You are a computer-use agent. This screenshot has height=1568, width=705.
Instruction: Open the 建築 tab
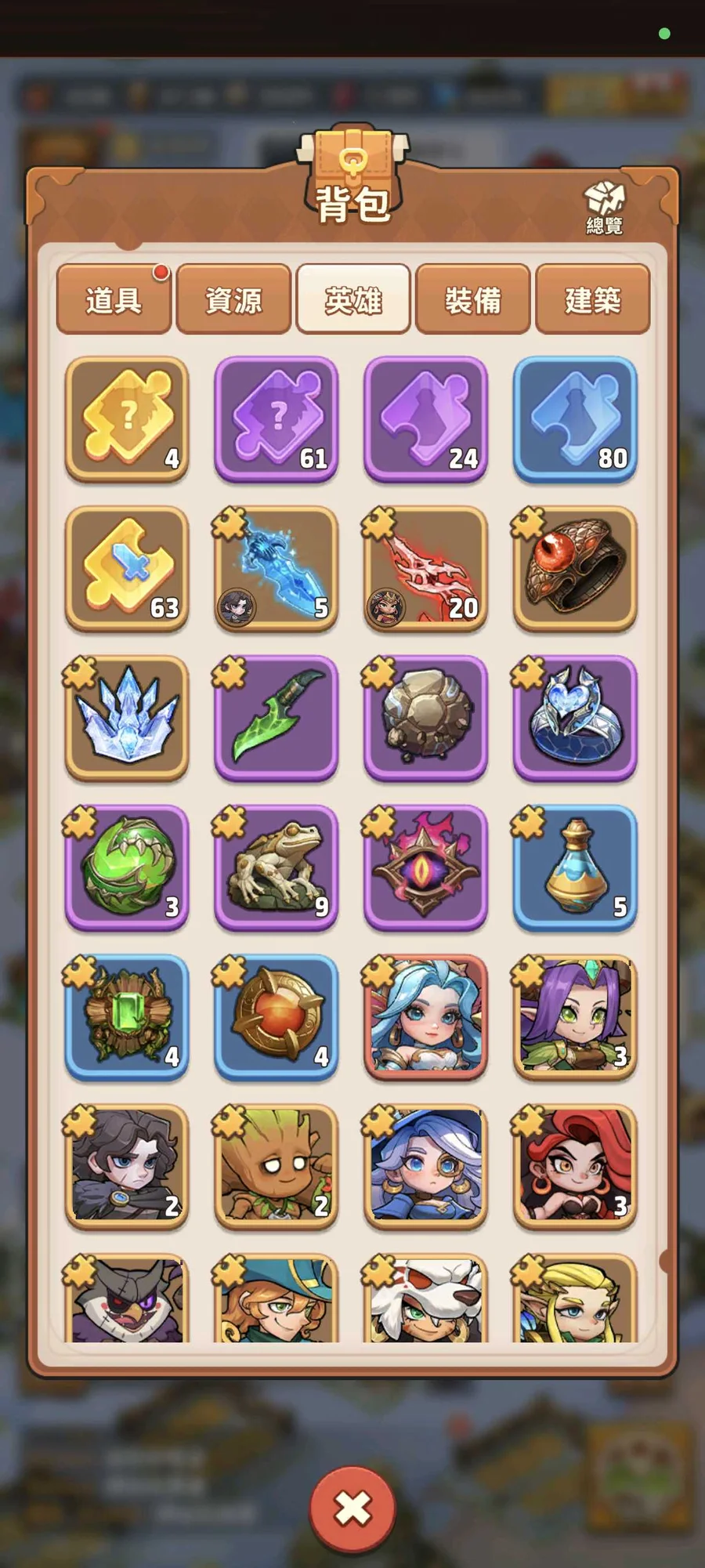coord(593,300)
